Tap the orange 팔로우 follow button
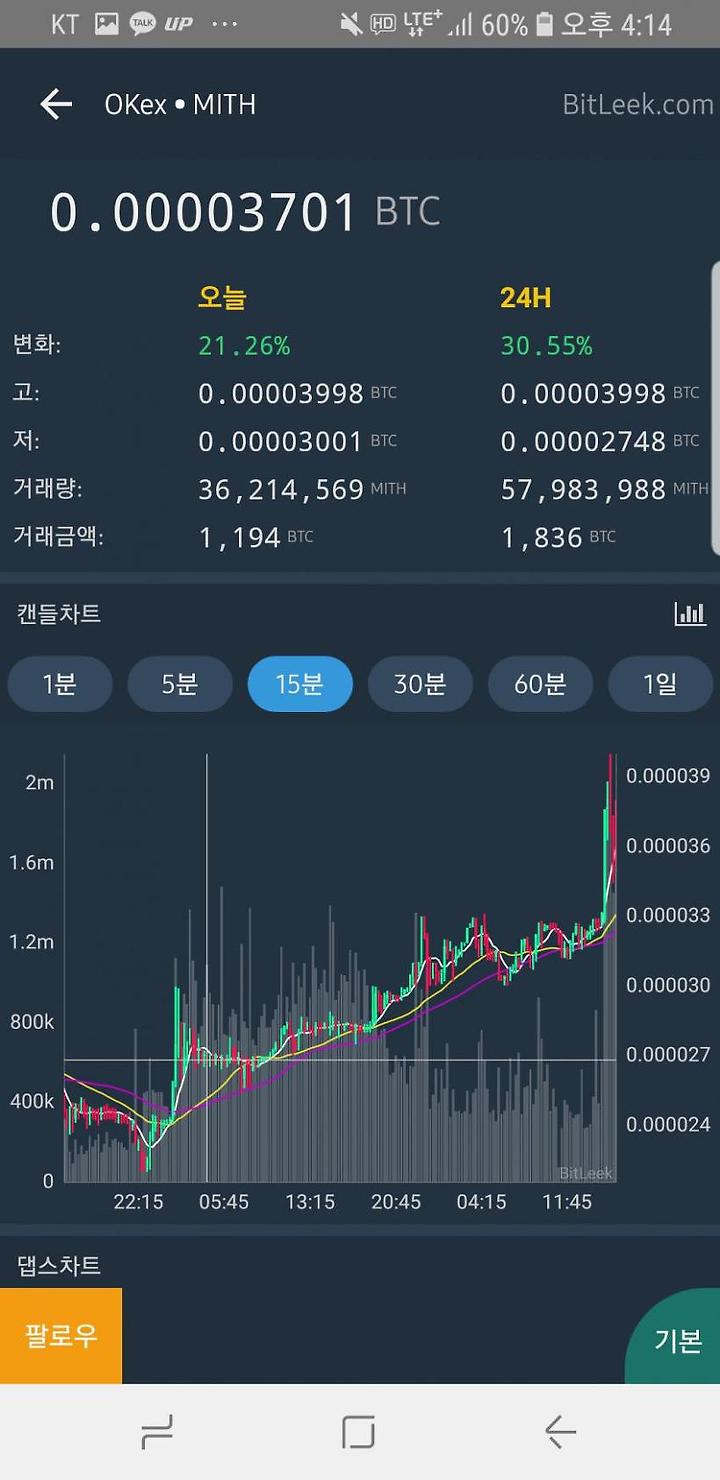 (61, 1336)
